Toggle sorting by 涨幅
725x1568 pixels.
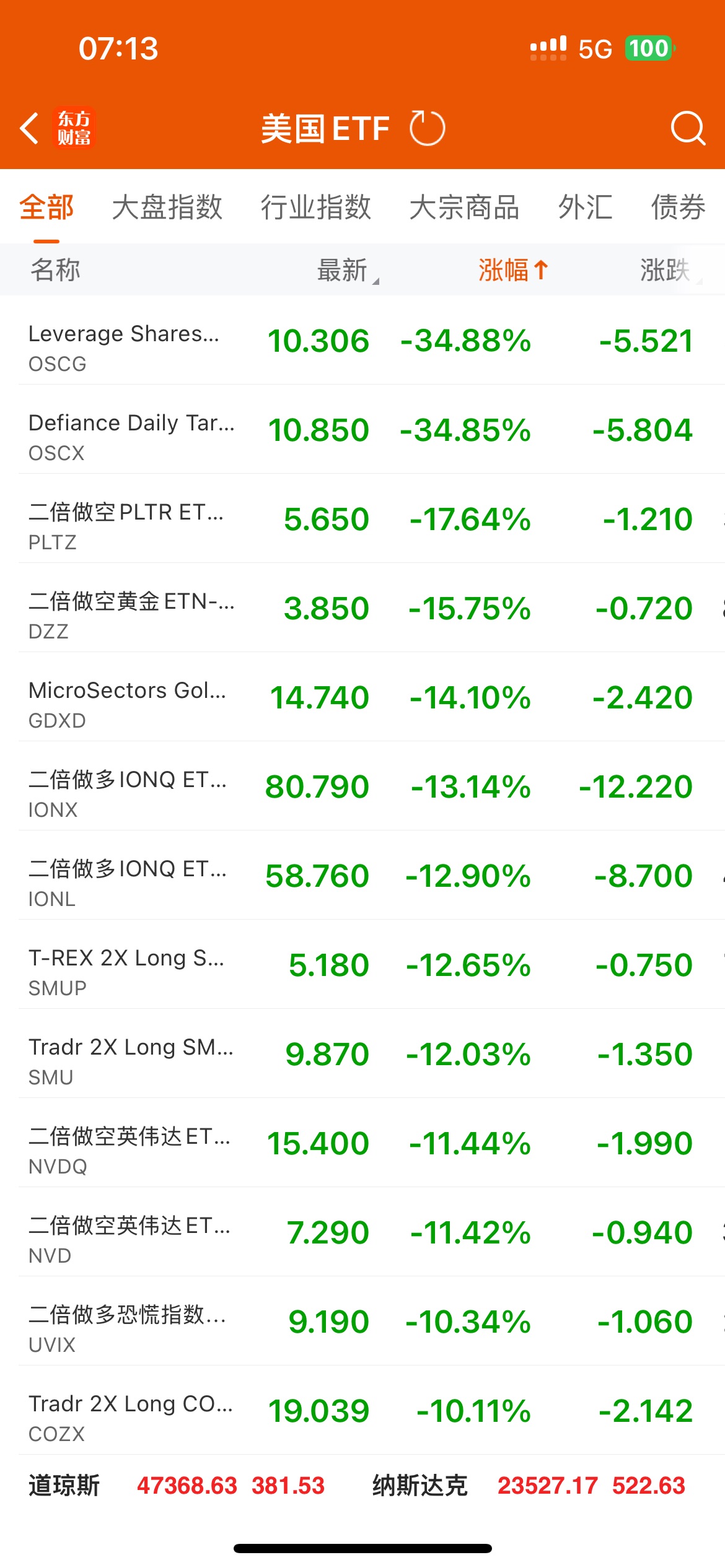(512, 270)
